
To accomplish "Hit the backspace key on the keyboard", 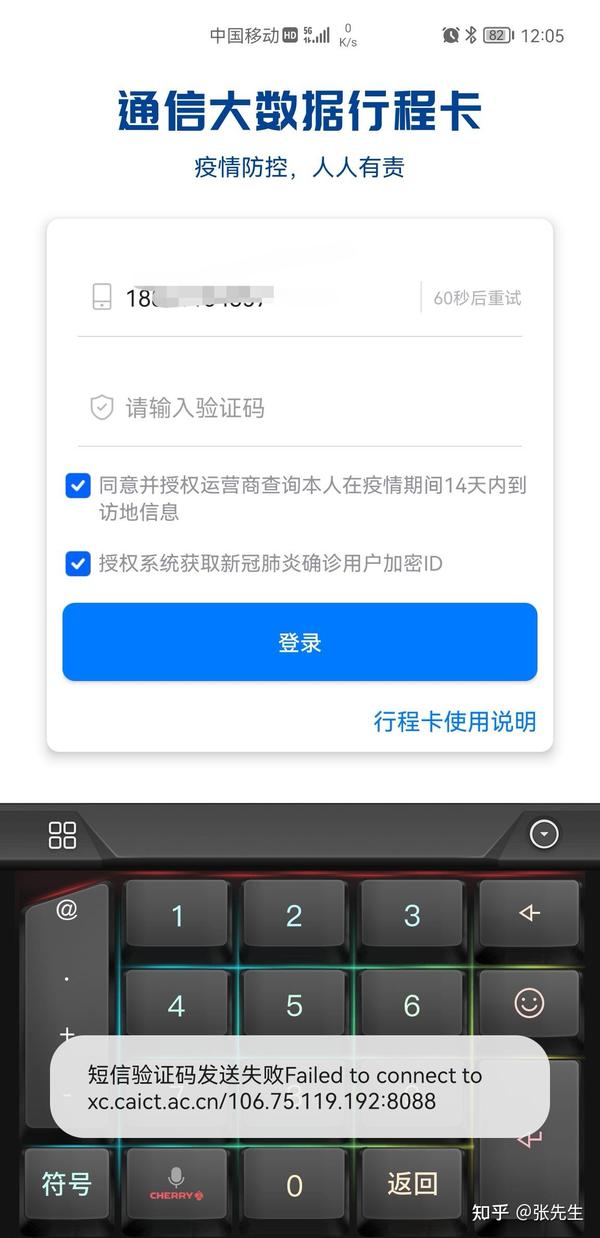I will tap(529, 914).
